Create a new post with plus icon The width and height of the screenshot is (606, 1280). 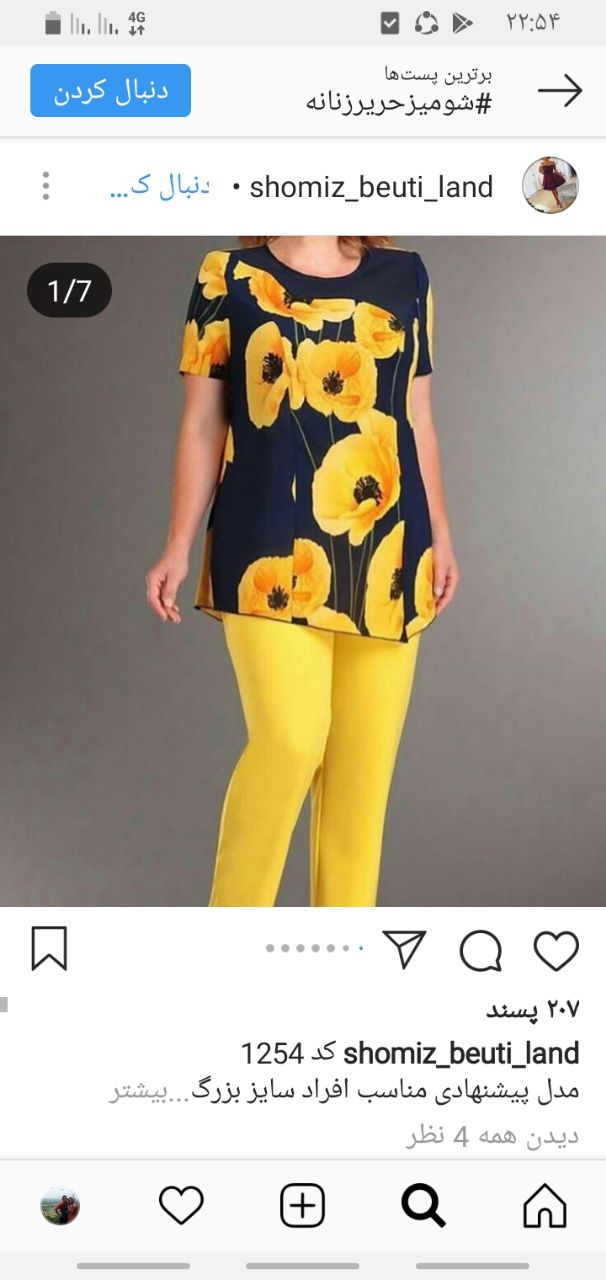(x=302, y=1207)
